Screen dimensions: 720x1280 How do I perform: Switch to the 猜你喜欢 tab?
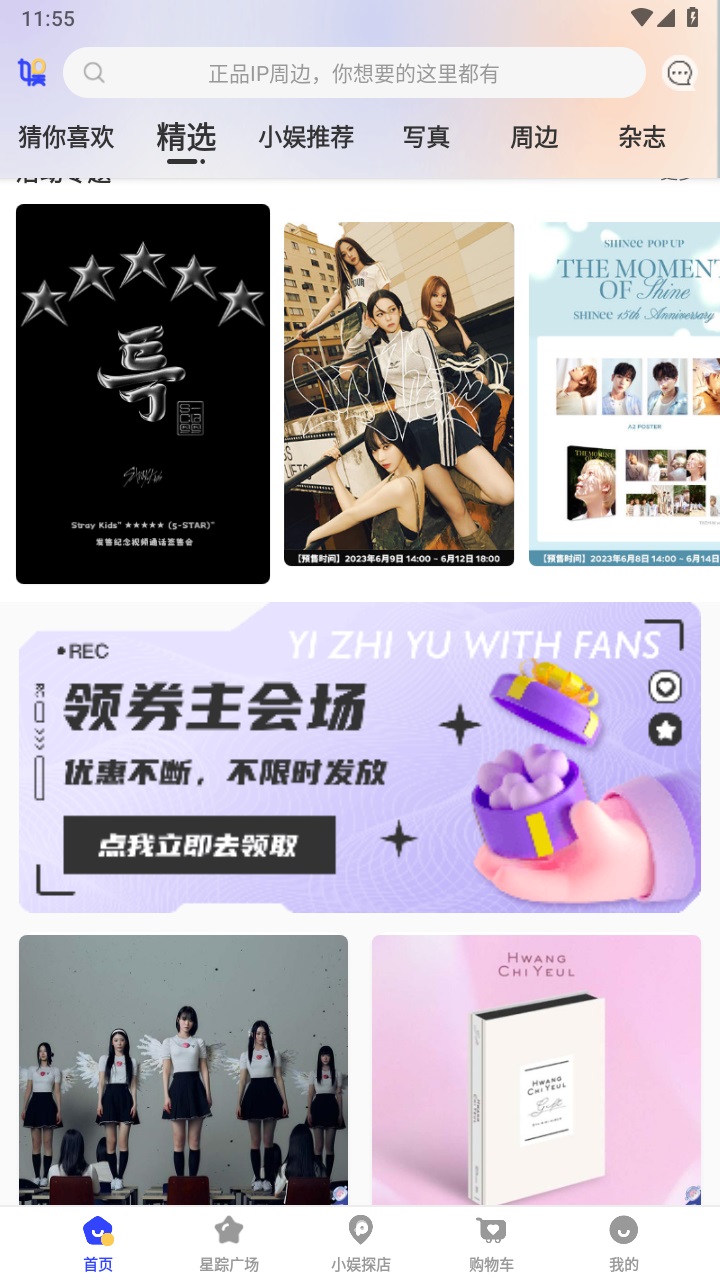tap(66, 137)
